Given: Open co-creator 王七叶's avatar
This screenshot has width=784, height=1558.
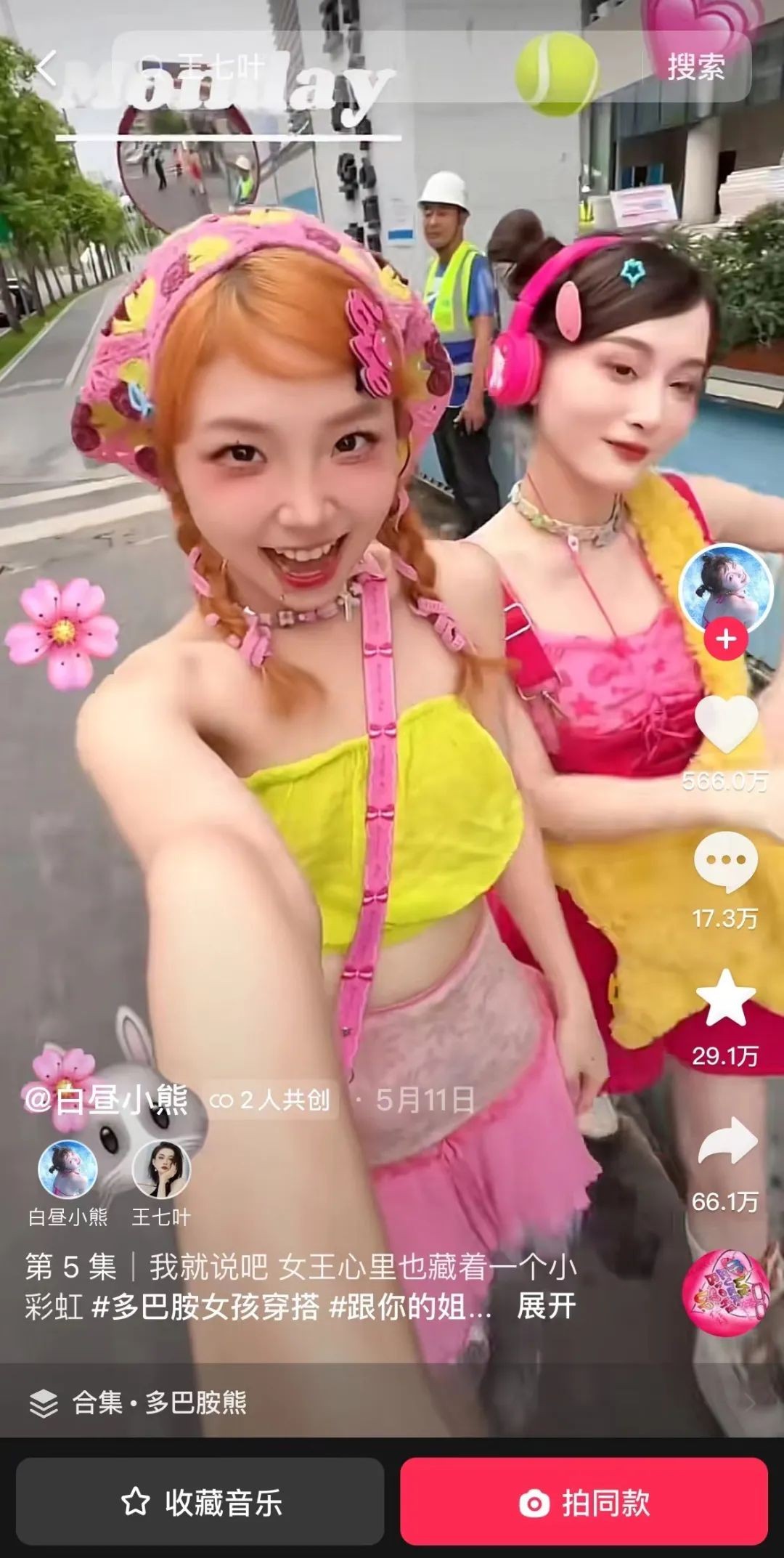Looking at the screenshot, I should point(161,1169).
